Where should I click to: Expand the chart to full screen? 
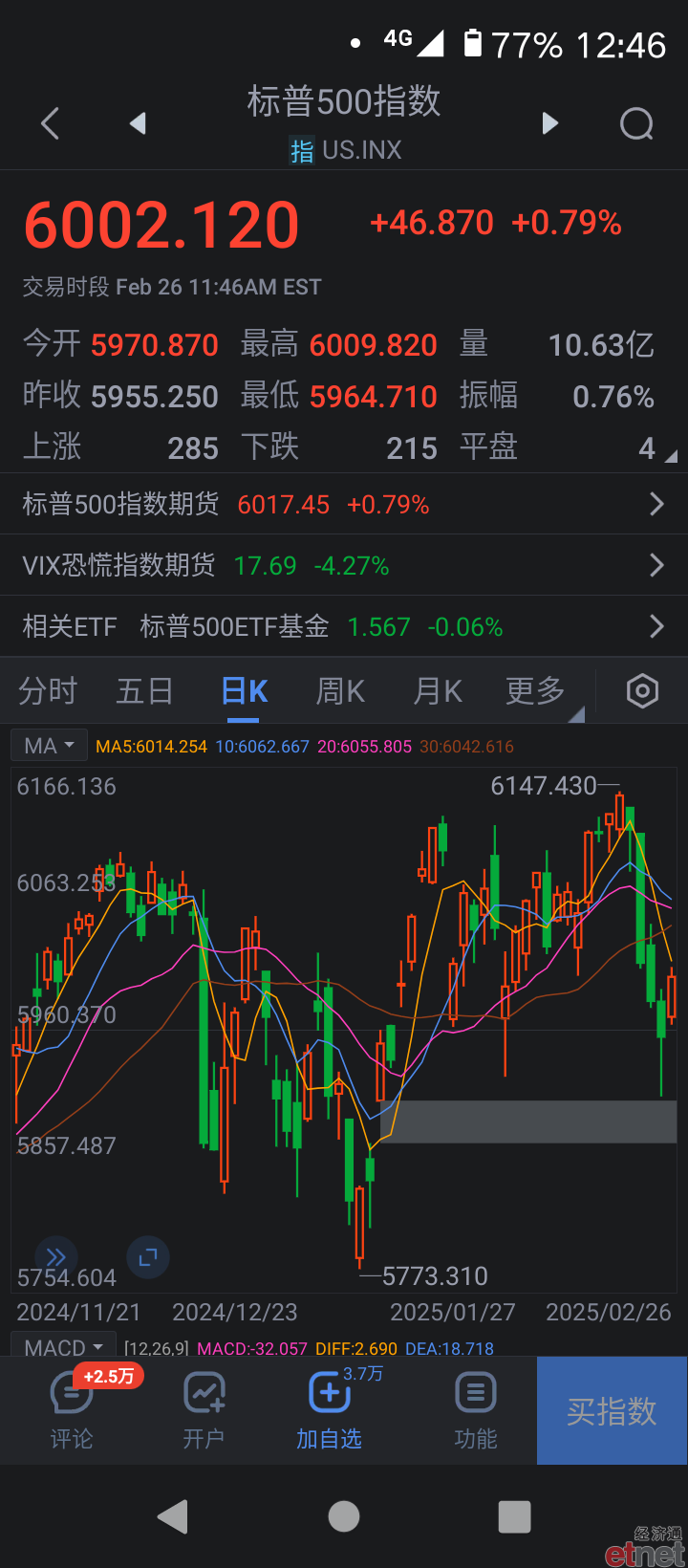click(148, 1257)
